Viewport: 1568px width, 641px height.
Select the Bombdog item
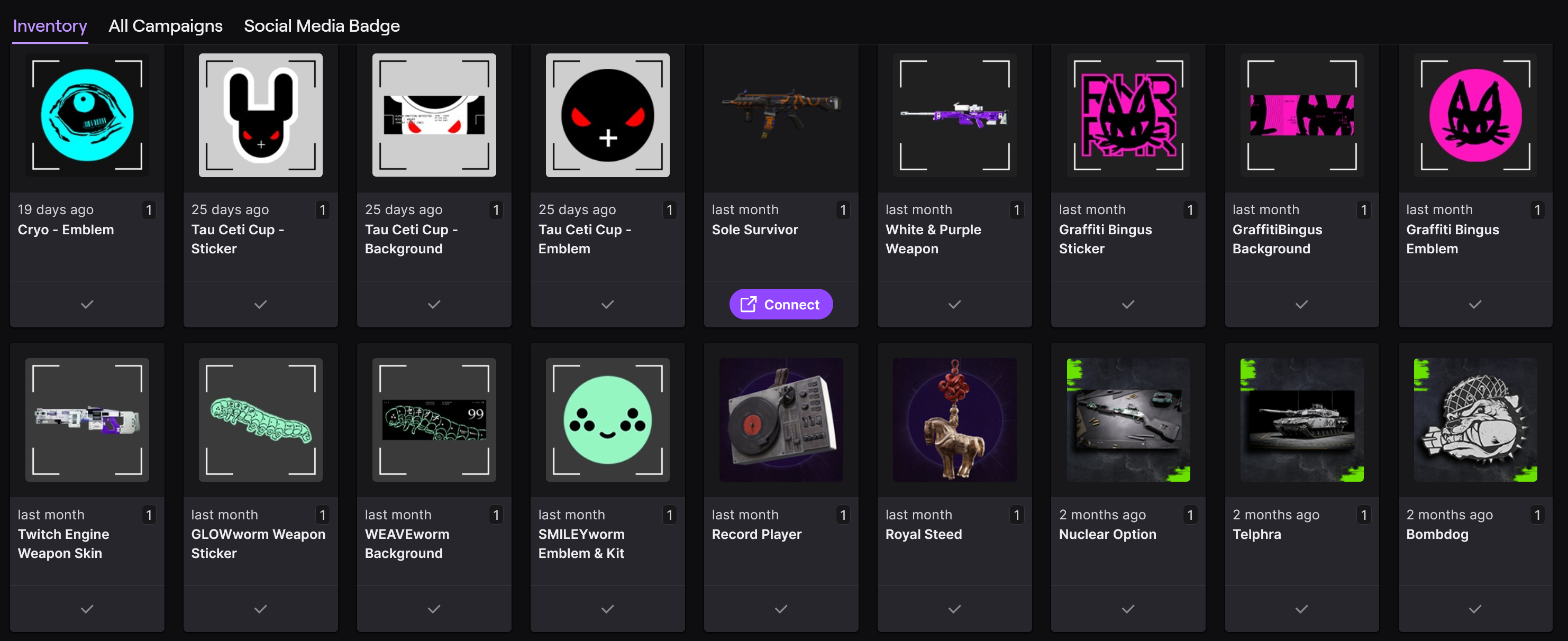(x=1475, y=420)
